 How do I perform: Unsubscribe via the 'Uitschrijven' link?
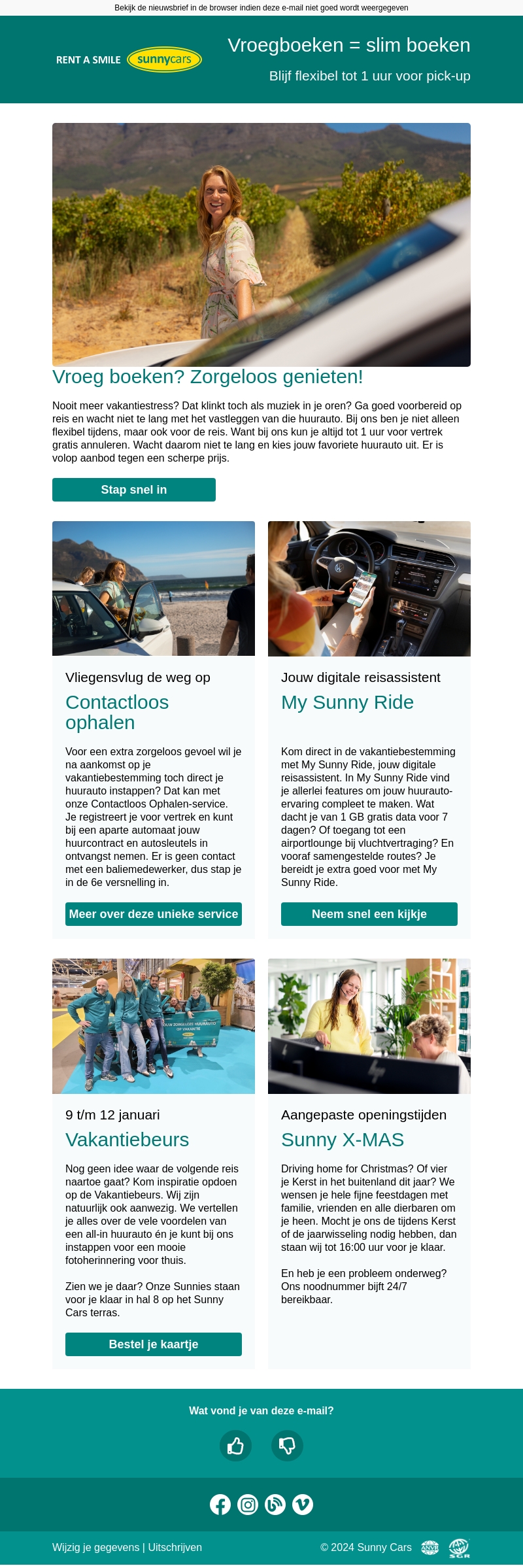tap(175, 1547)
